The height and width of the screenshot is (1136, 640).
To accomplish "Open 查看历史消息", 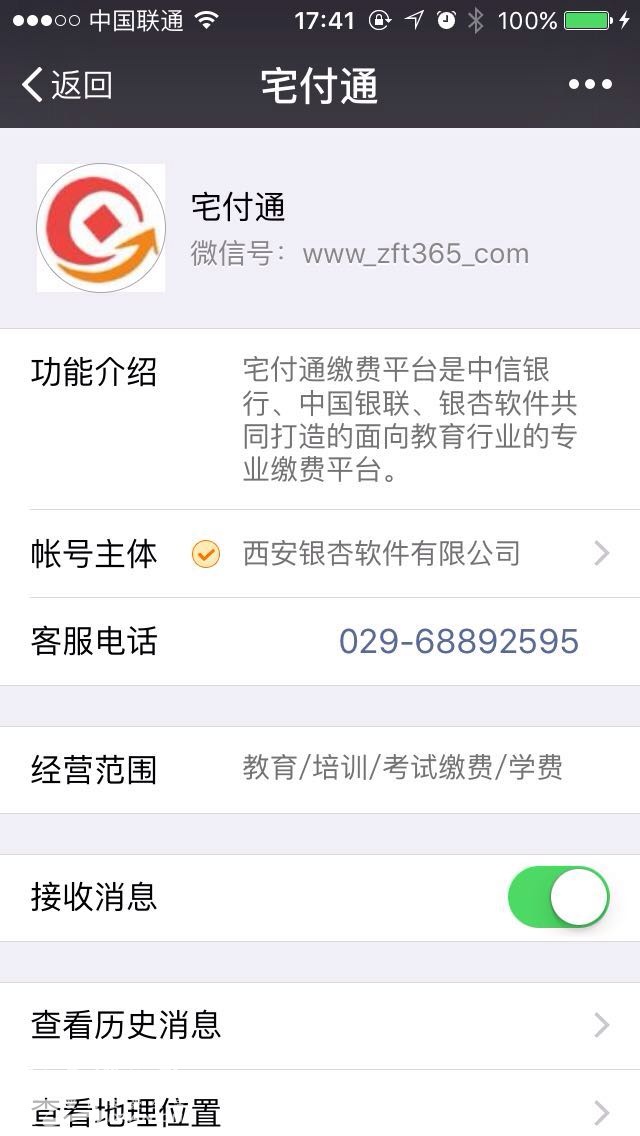I will [x=320, y=1026].
